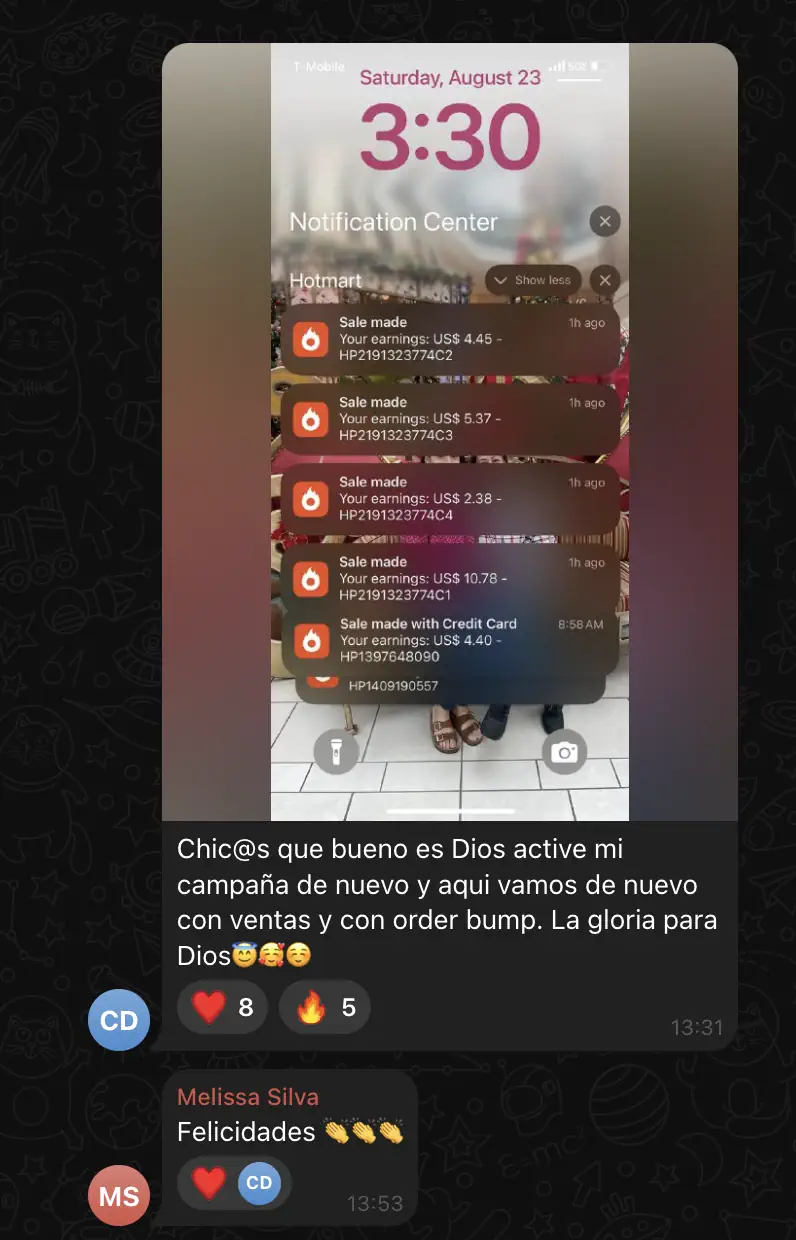This screenshot has width=796, height=1240.
Task: Open the Melissa Silva sender name
Action: click(248, 1097)
